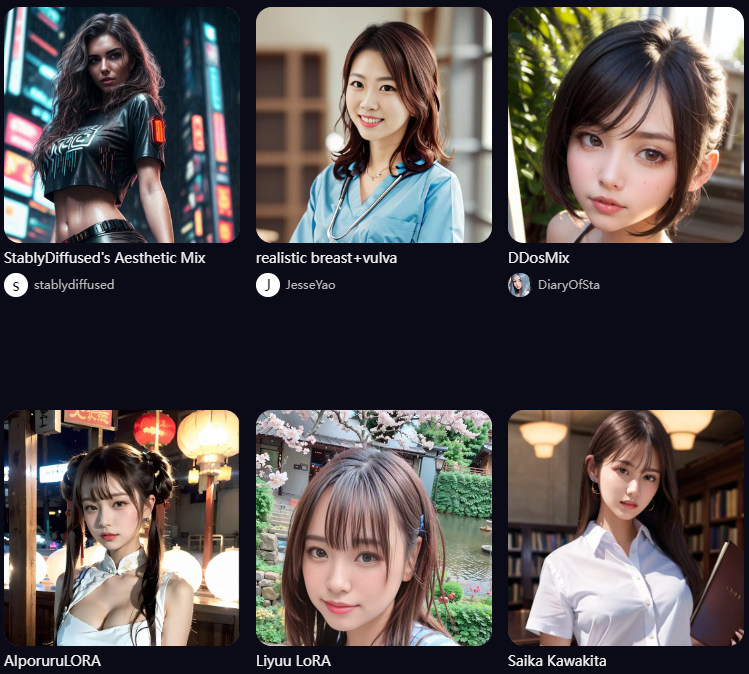Viewport: 749px width, 674px height.
Task: Open the Liyuu LoRA model card
Action: point(374,527)
